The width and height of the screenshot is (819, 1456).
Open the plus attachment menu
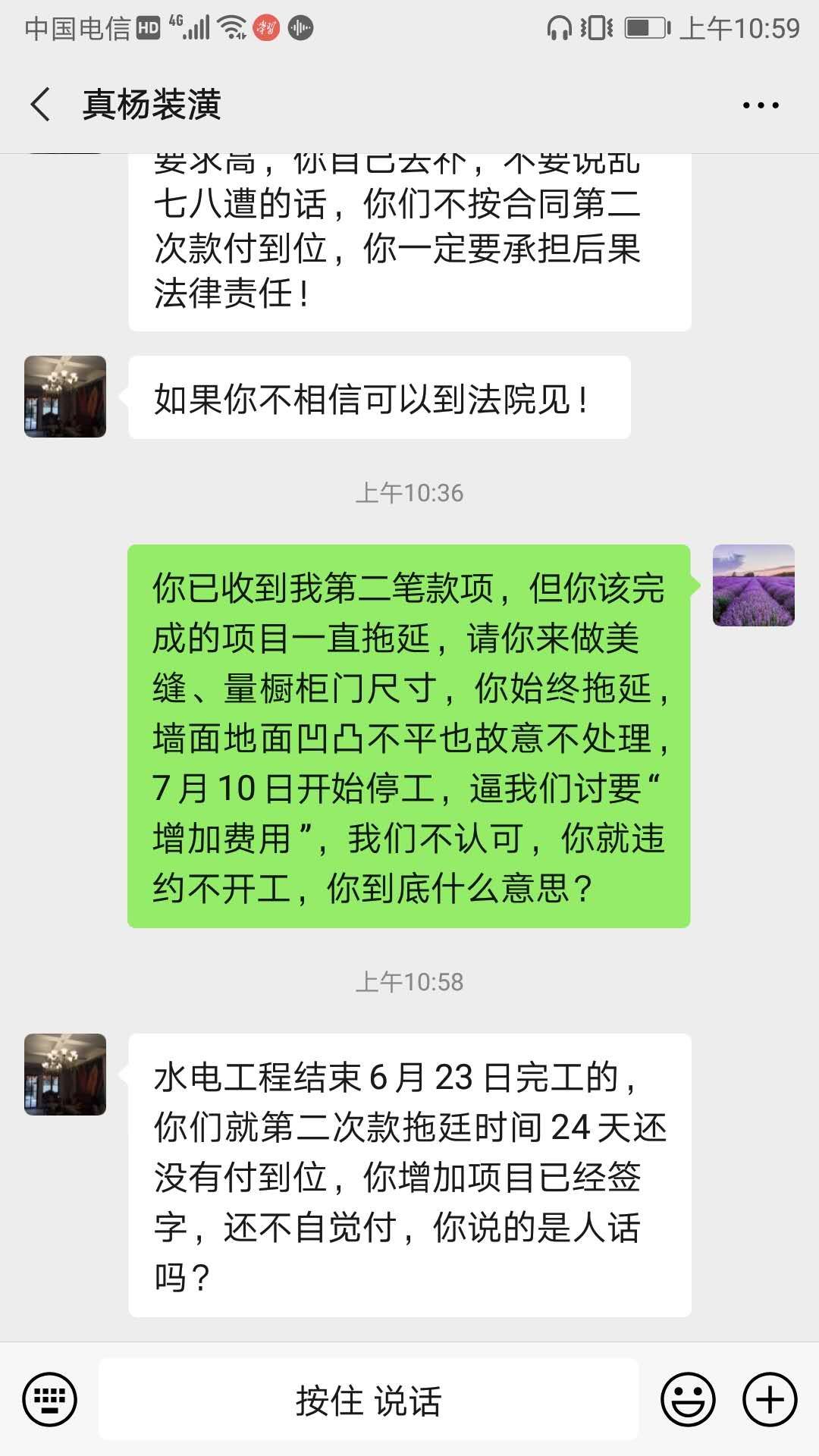pyautogui.click(x=769, y=1399)
